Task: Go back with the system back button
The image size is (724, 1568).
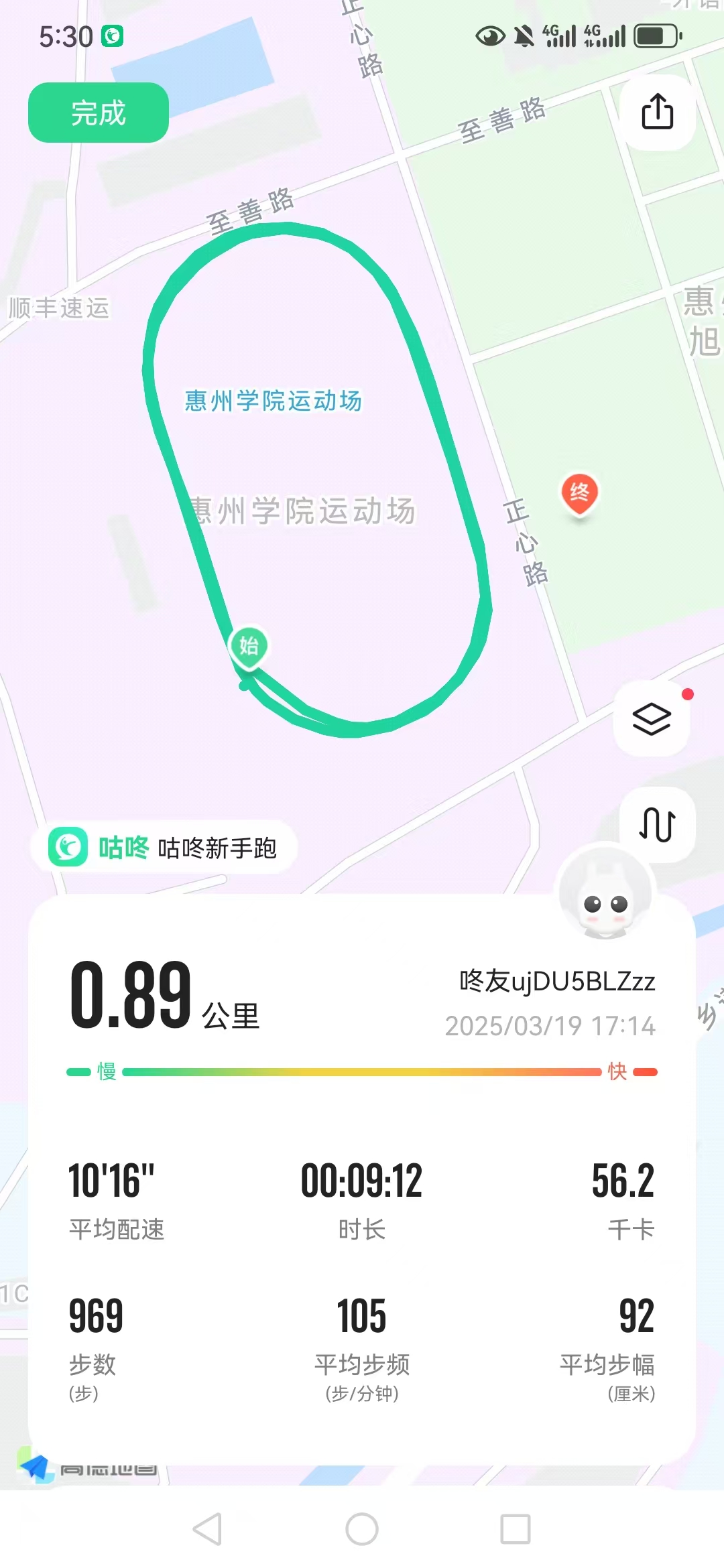Action: (x=207, y=1529)
